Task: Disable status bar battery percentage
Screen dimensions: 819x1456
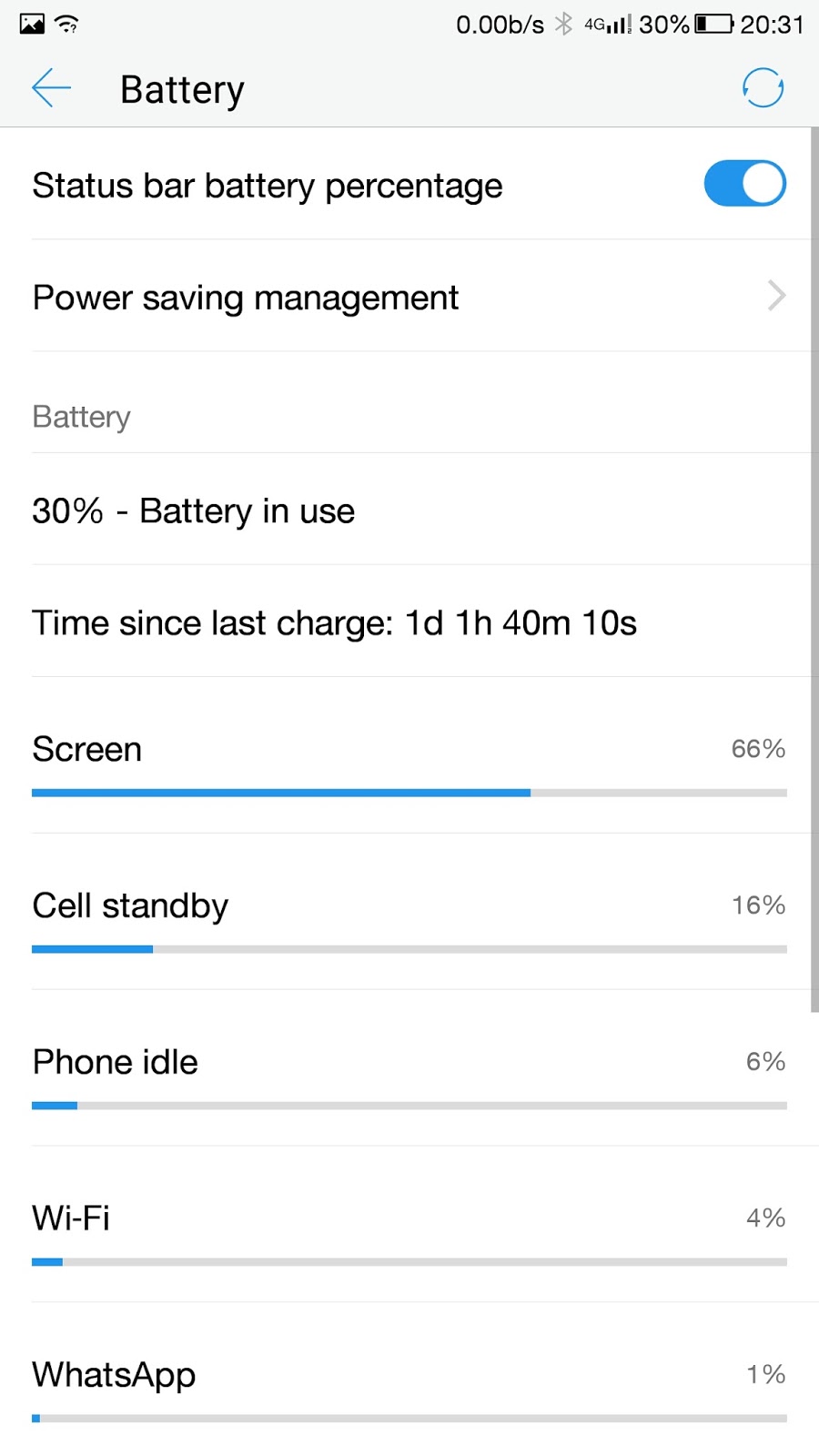Action: 744,184
